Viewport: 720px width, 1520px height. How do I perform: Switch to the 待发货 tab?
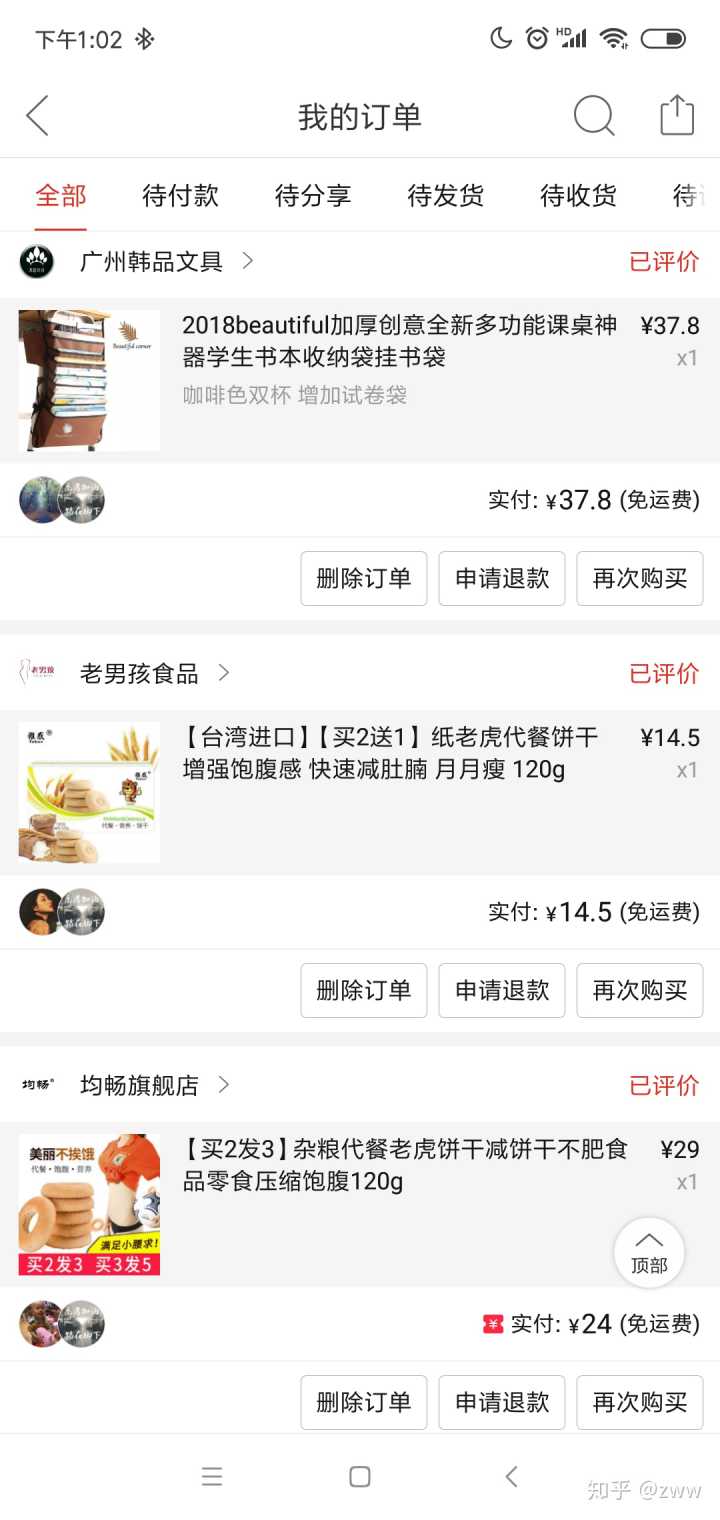coord(445,195)
